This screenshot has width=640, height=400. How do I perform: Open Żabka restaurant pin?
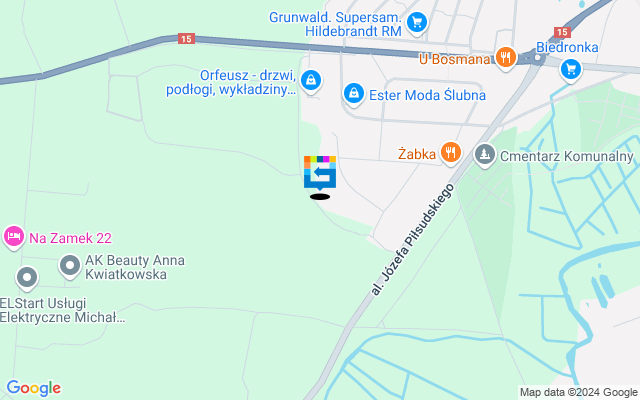451,153
